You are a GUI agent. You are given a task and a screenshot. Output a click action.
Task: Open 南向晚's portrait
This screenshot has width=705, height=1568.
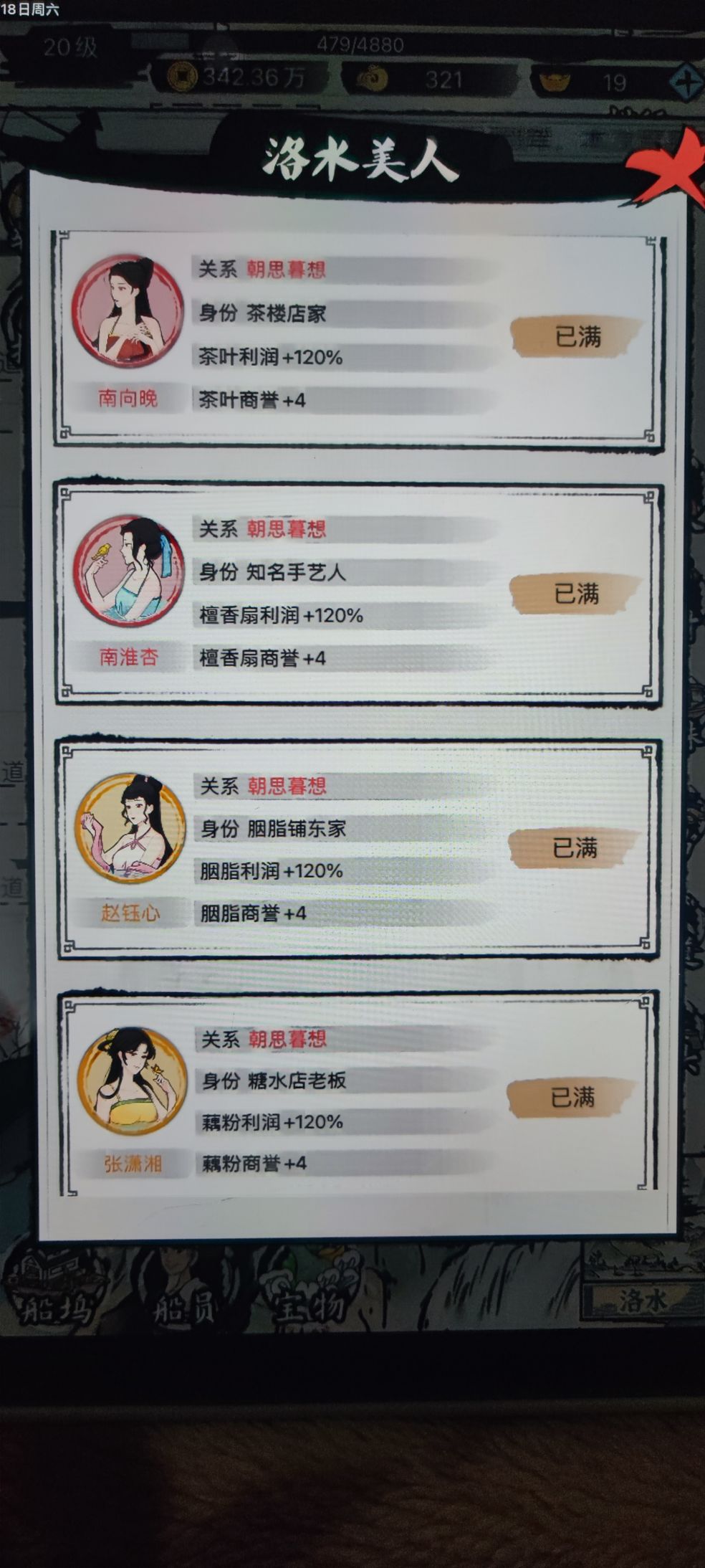click(128, 311)
